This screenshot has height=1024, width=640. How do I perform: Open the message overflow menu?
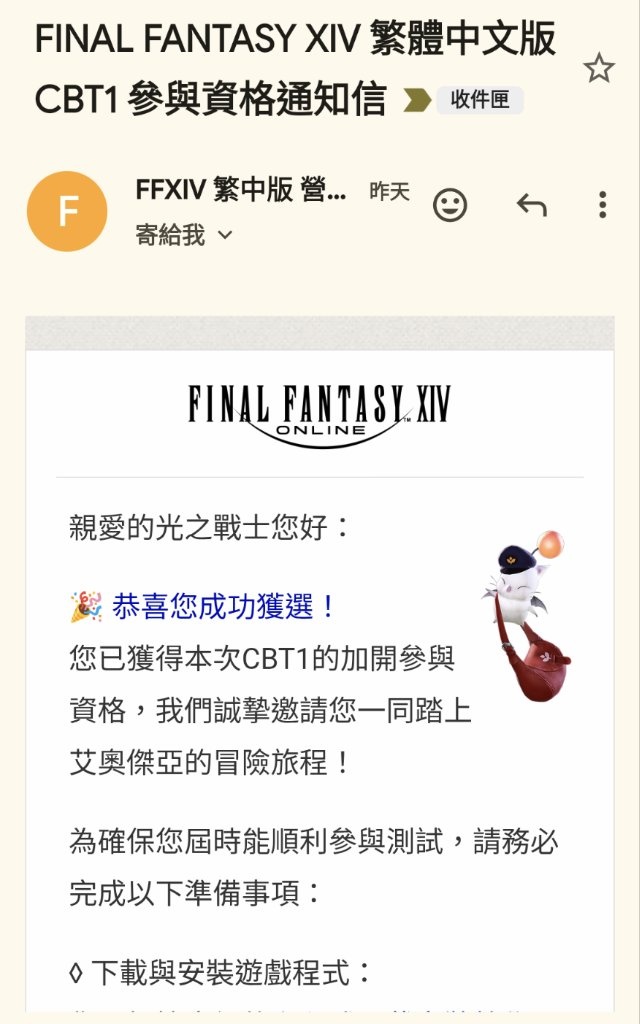pyautogui.click(x=602, y=205)
